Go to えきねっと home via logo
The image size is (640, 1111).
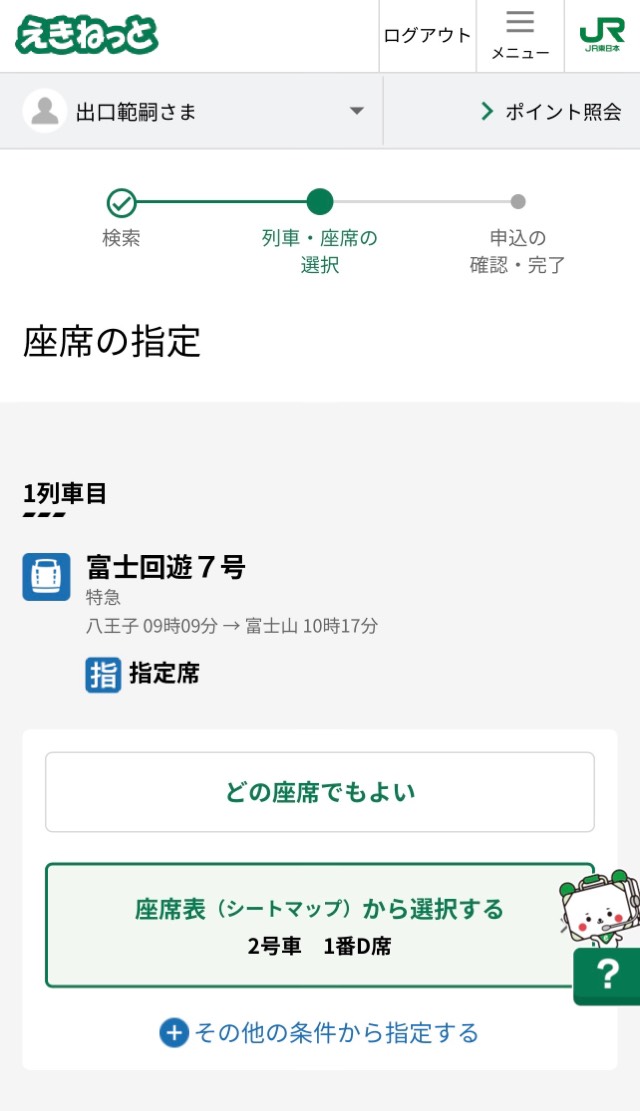pos(87,36)
